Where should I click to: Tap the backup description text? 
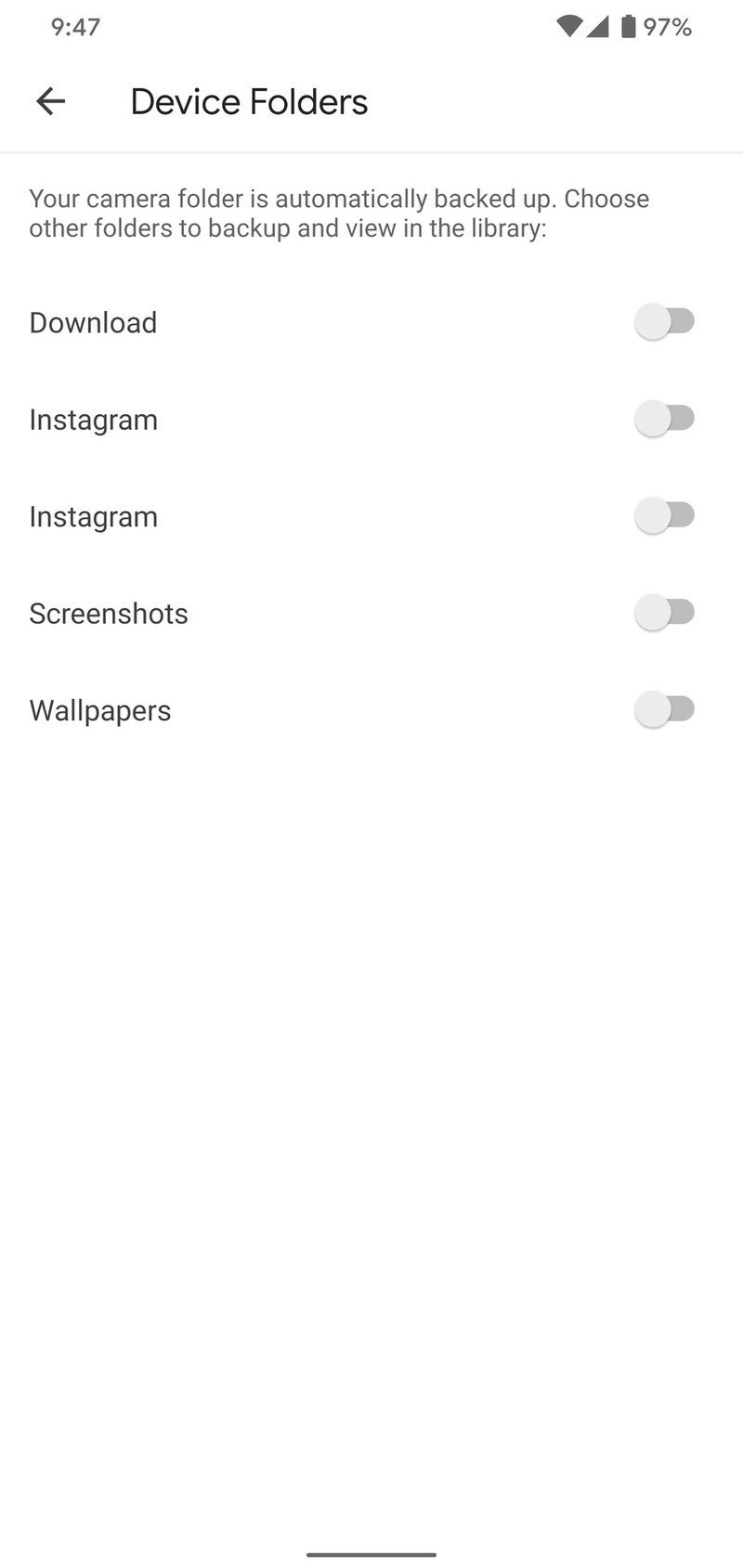[339, 213]
